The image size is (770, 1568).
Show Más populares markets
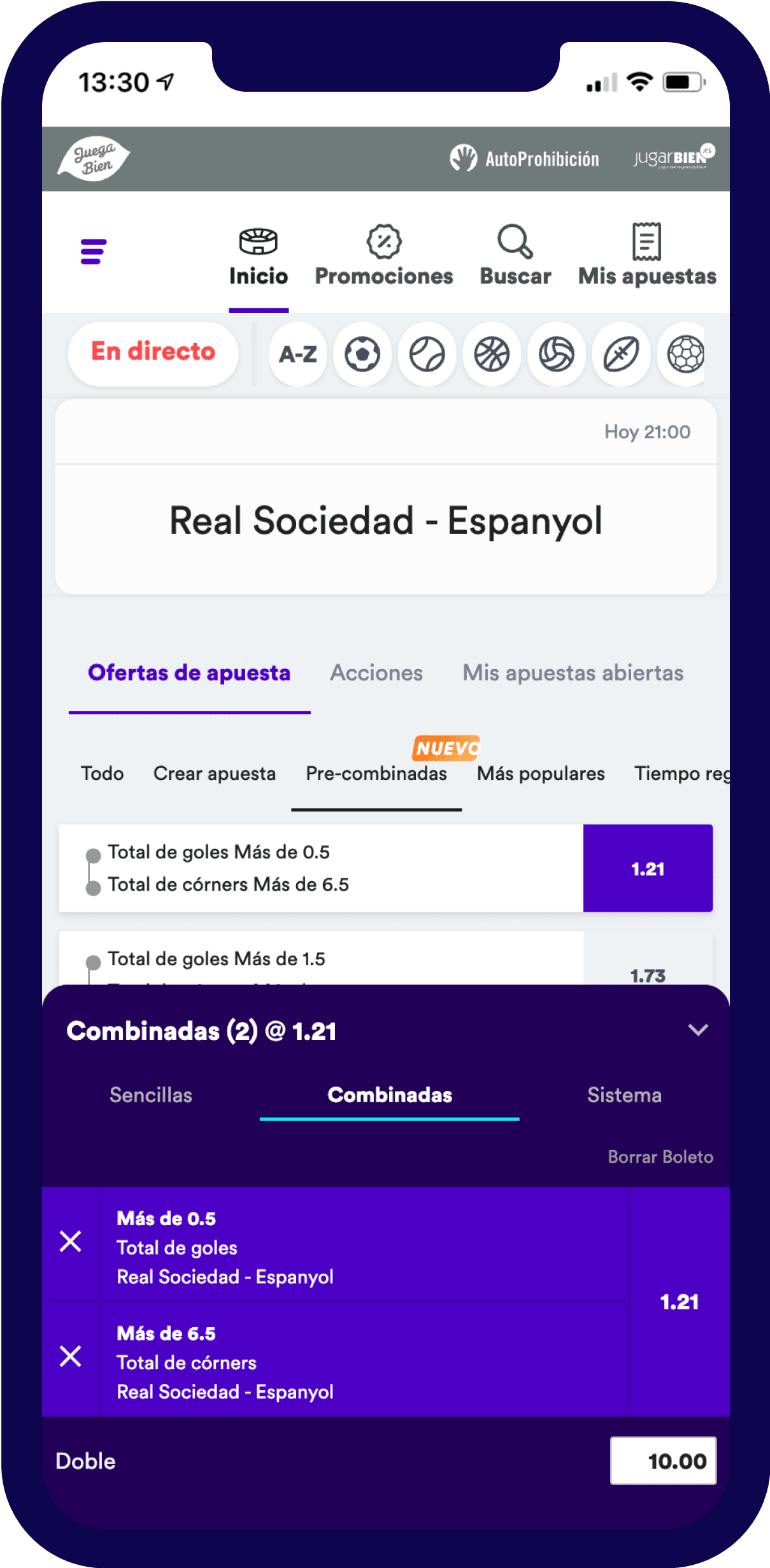click(541, 773)
